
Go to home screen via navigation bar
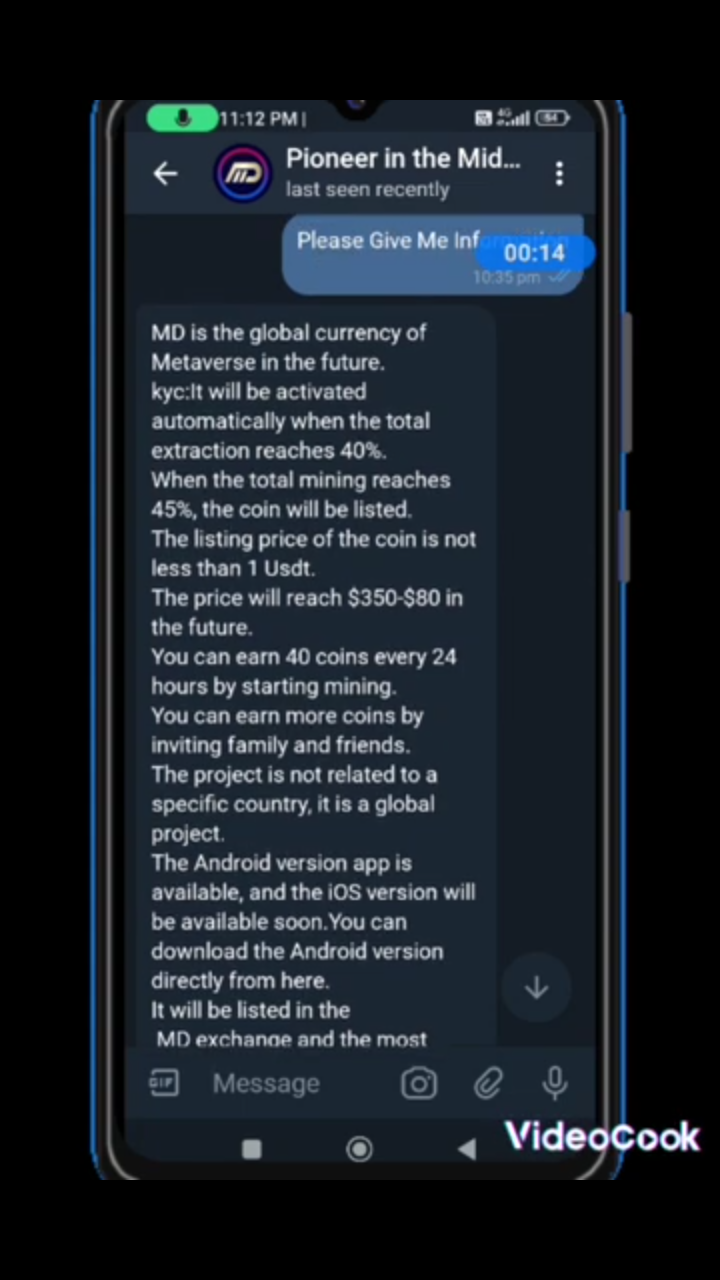pyautogui.click(x=359, y=1149)
